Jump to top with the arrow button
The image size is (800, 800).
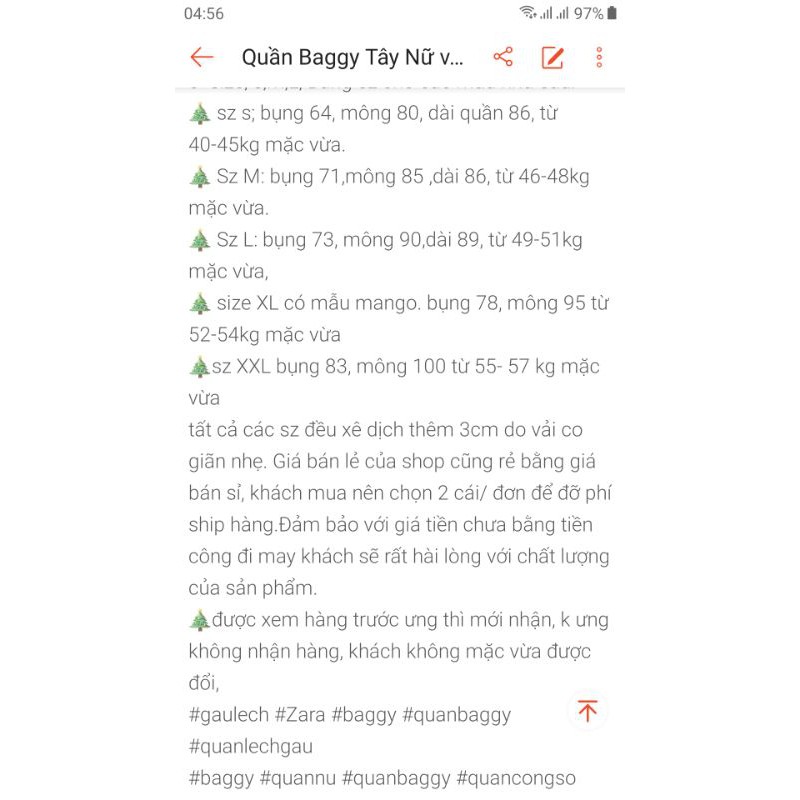coord(587,710)
